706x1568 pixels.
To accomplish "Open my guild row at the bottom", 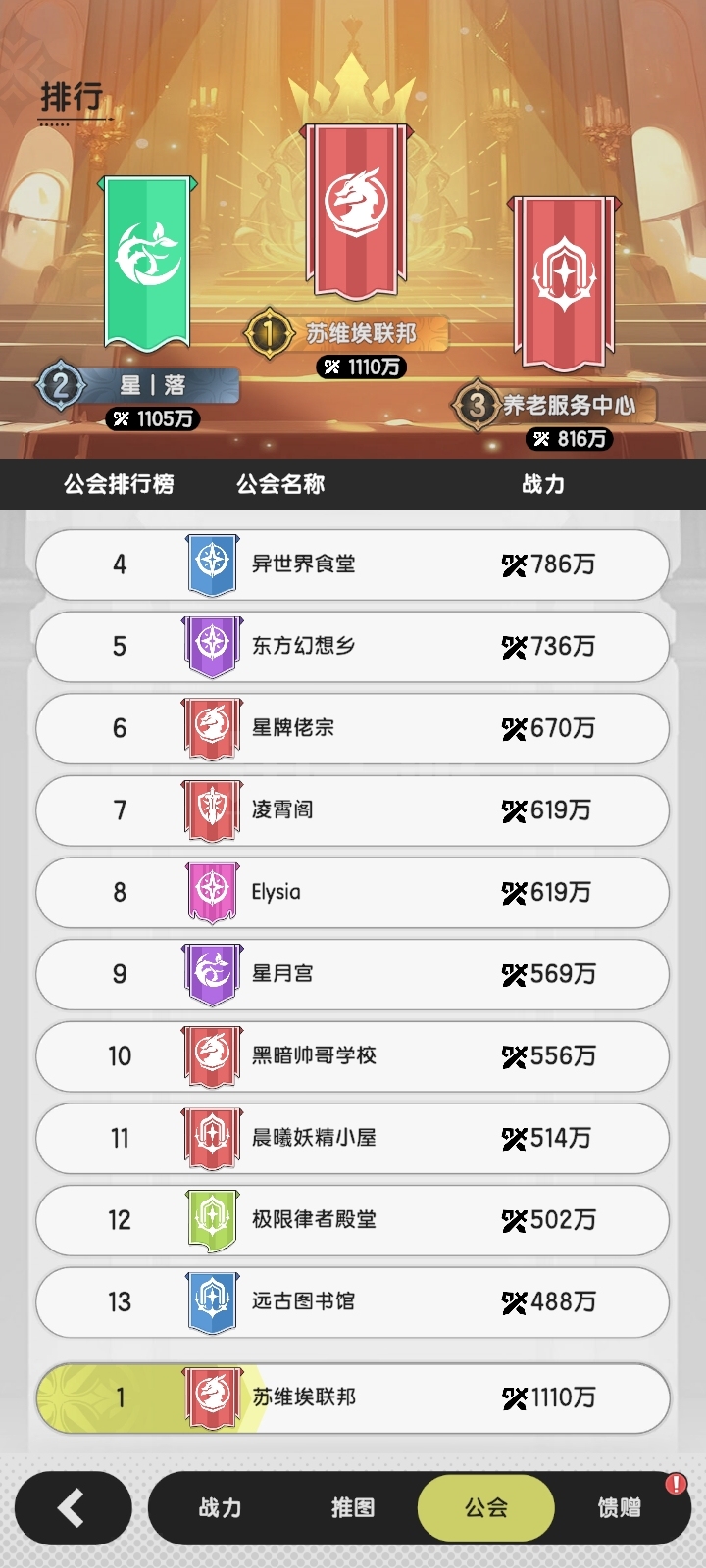I will pyautogui.click(x=353, y=1397).
